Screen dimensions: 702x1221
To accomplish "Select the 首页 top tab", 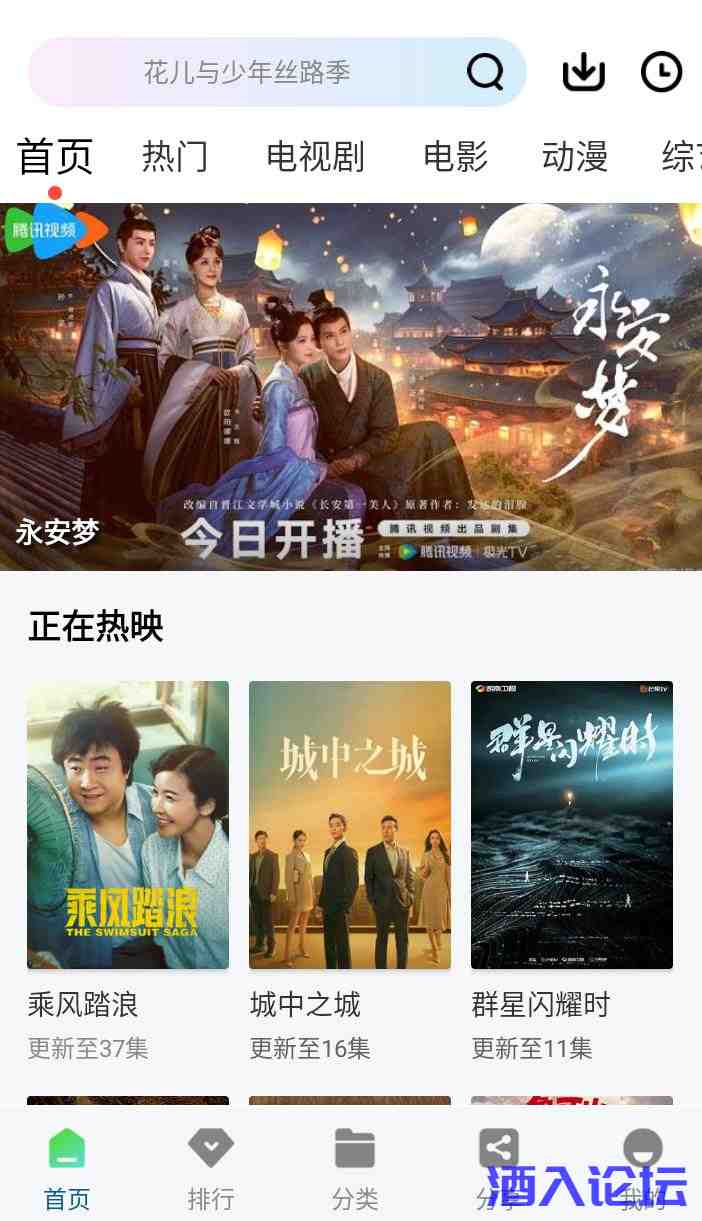I will coord(55,157).
